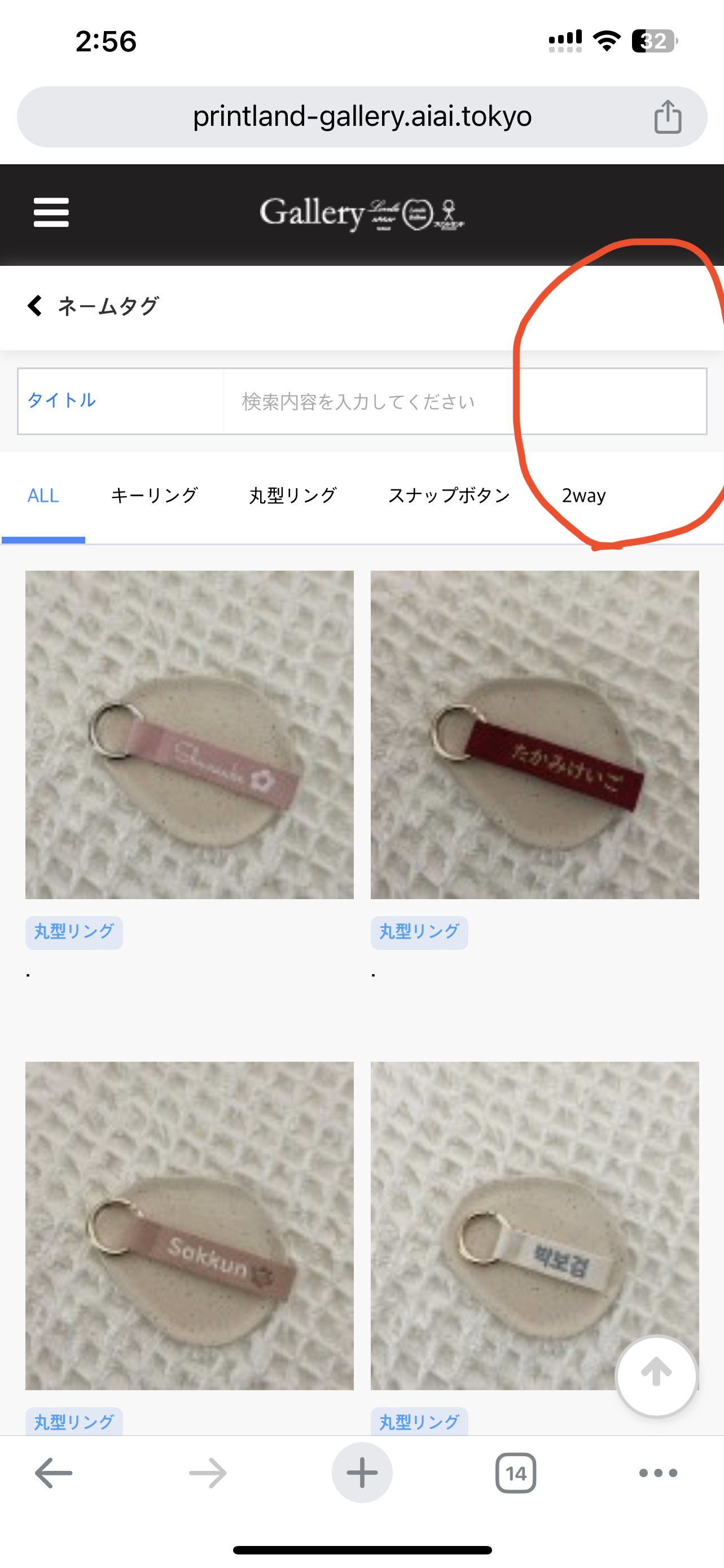The width and height of the screenshot is (724, 1568).
Task: Open the hamburger menu
Action: coord(51,212)
